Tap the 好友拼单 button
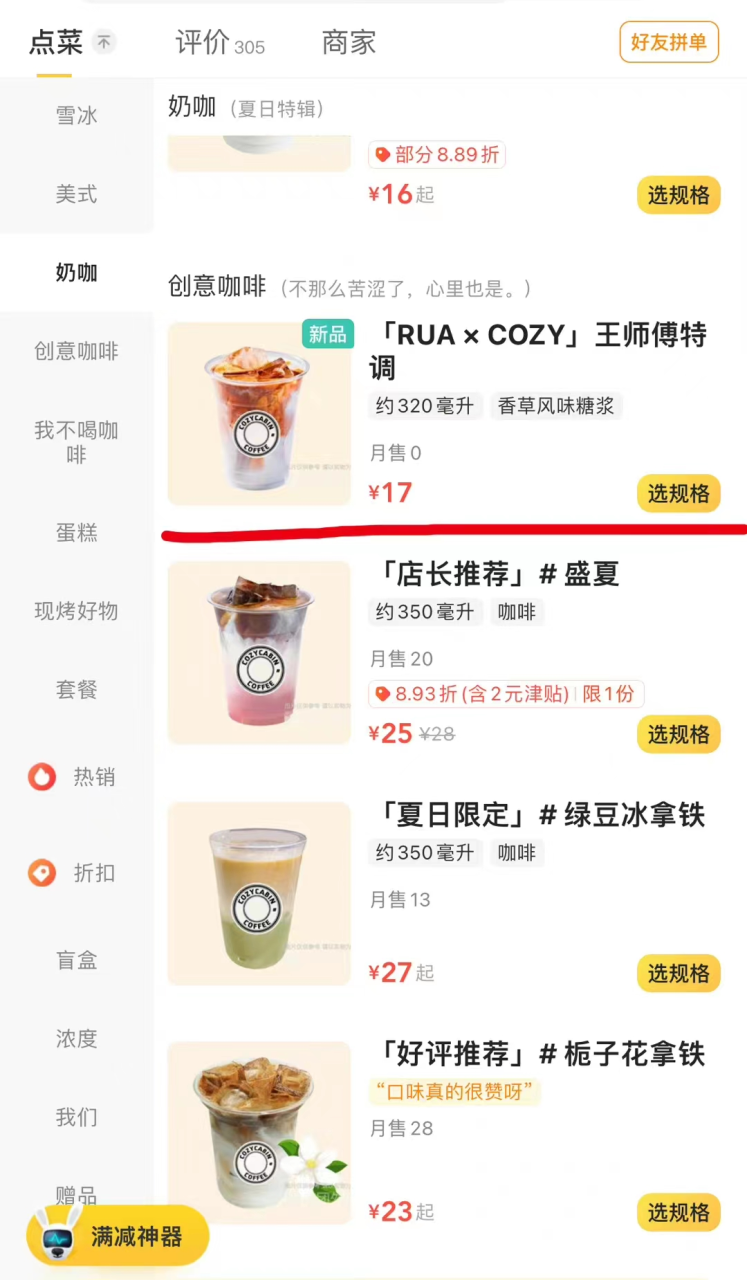747x1280 pixels. pos(668,42)
